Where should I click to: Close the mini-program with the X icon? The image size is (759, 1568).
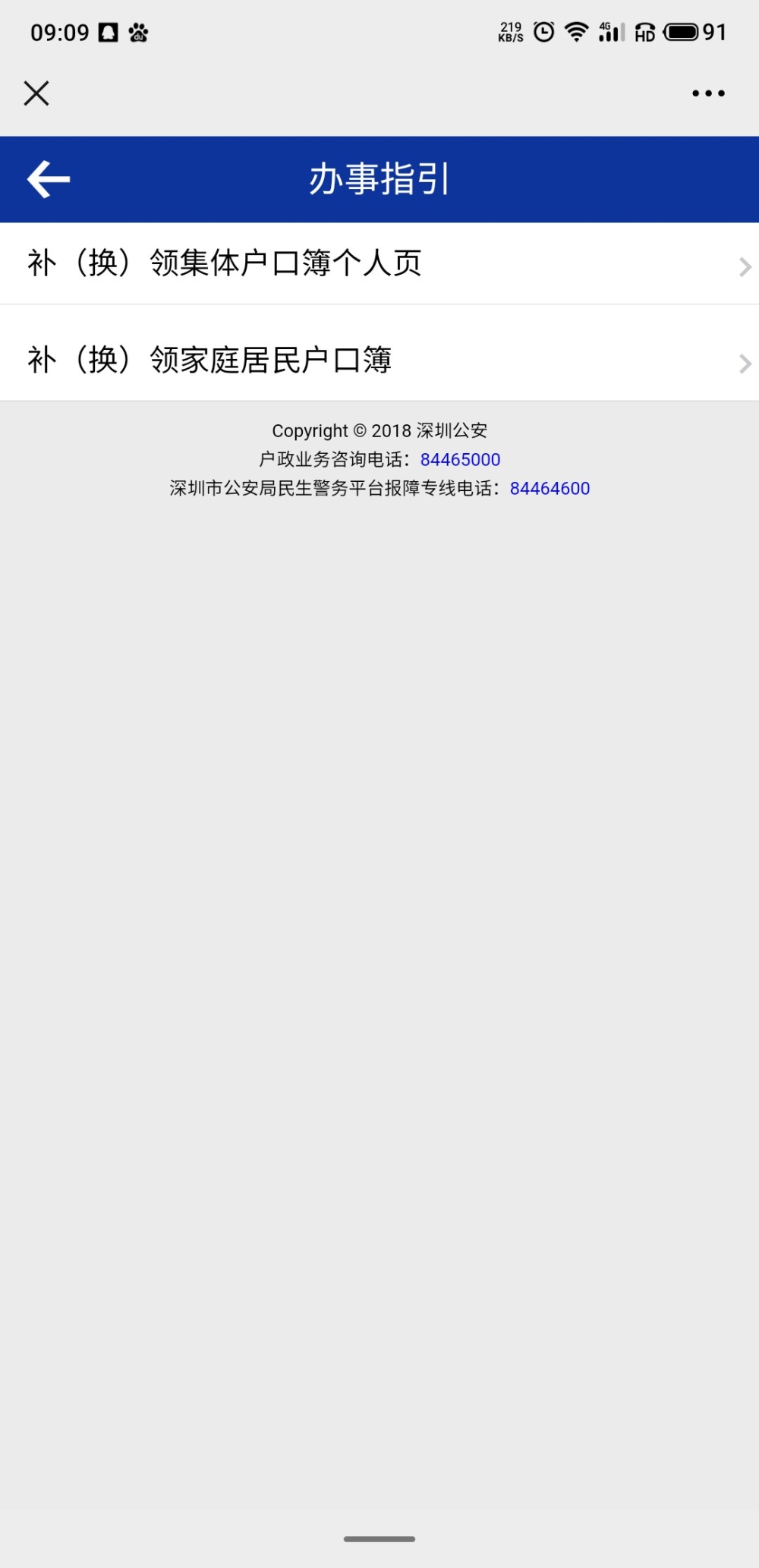coord(36,93)
